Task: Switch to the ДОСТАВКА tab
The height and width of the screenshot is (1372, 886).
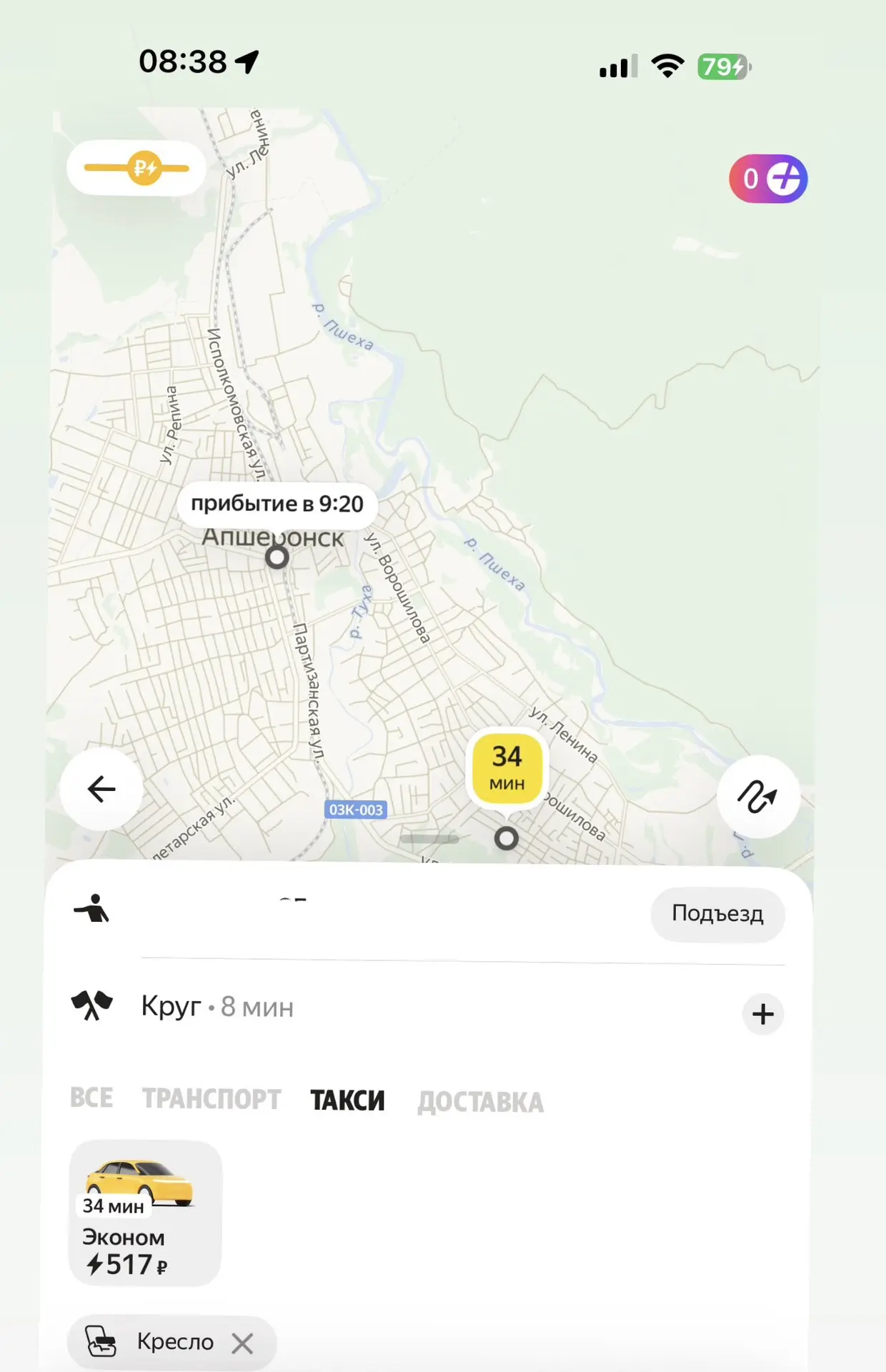Action: coord(481,1103)
